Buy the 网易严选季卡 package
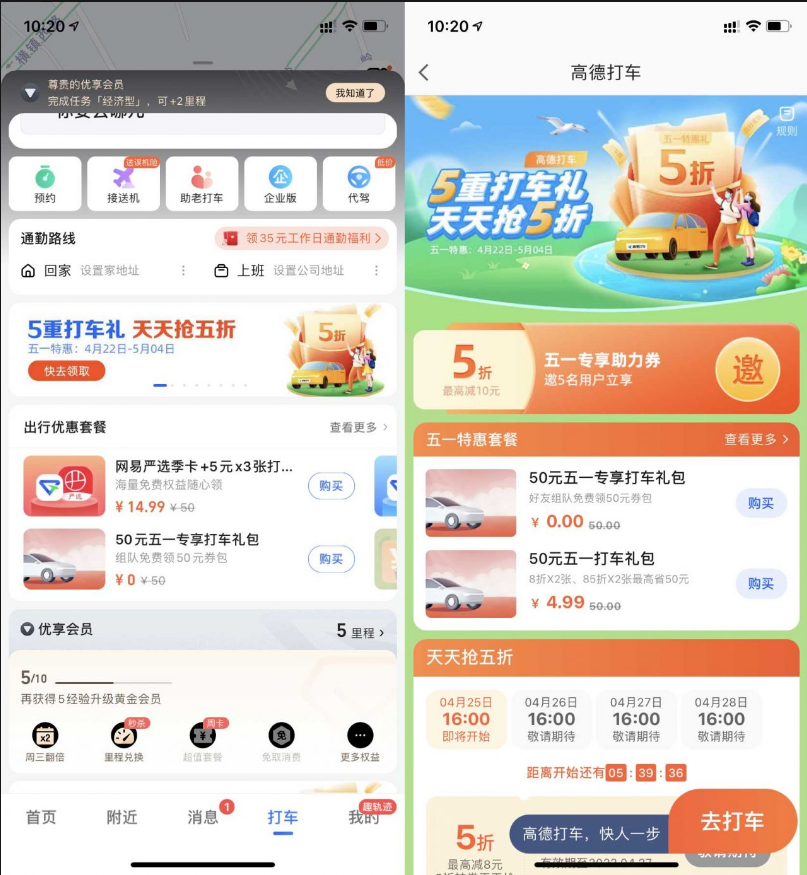807x875 pixels. [331, 486]
